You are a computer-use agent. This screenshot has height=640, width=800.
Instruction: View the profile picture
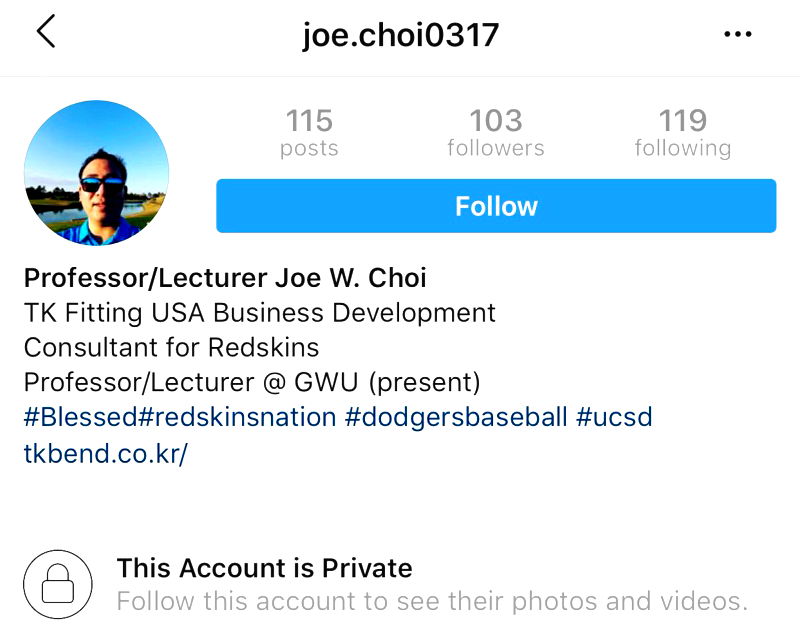[96, 173]
